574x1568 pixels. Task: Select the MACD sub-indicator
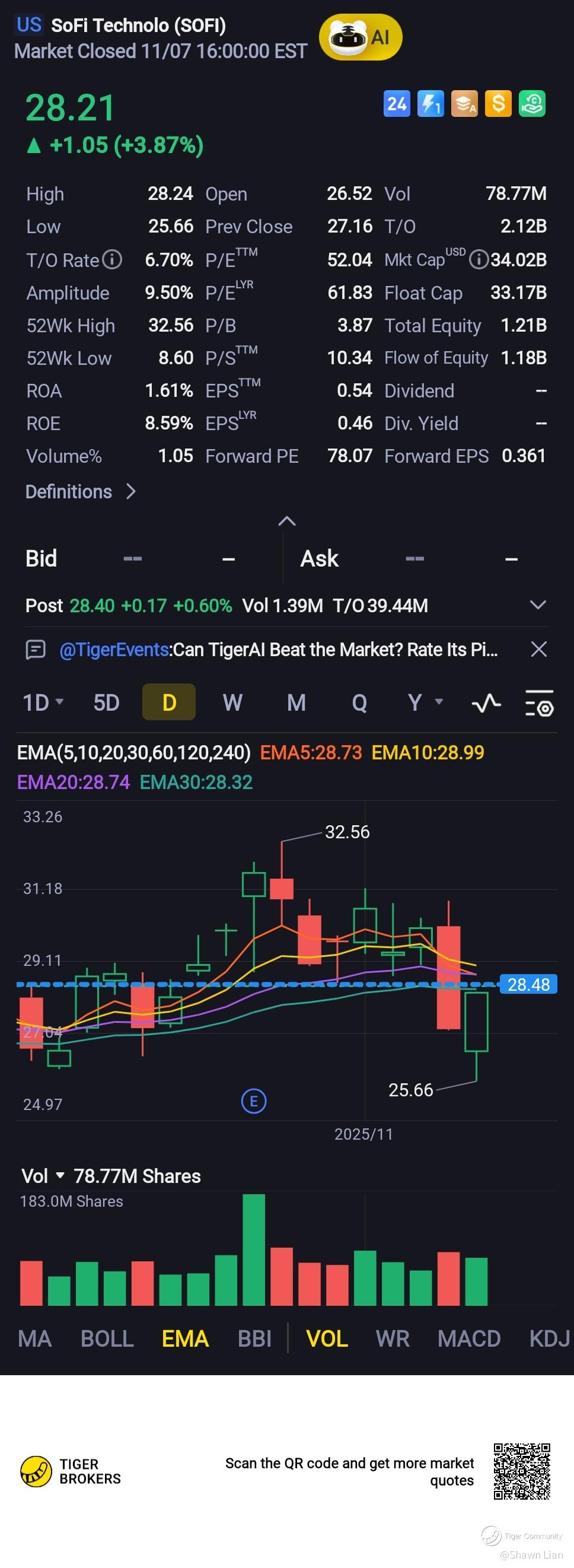point(468,1338)
